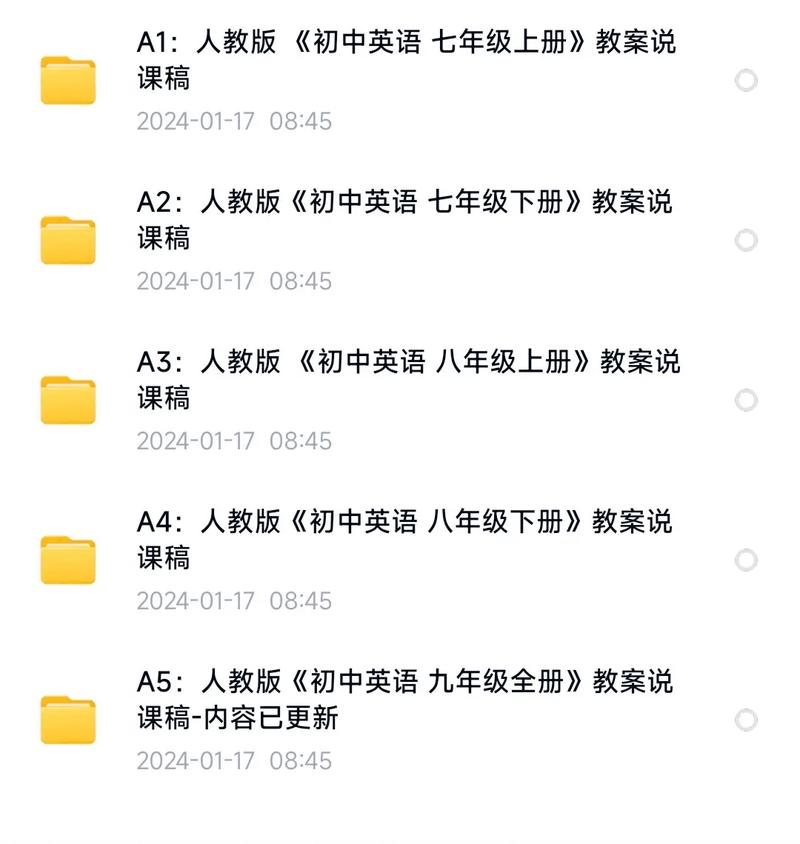This screenshot has height=844, width=800.
Task: Mark the bottom-most visible item's selector
Action: pyautogui.click(x=745, y=719)
